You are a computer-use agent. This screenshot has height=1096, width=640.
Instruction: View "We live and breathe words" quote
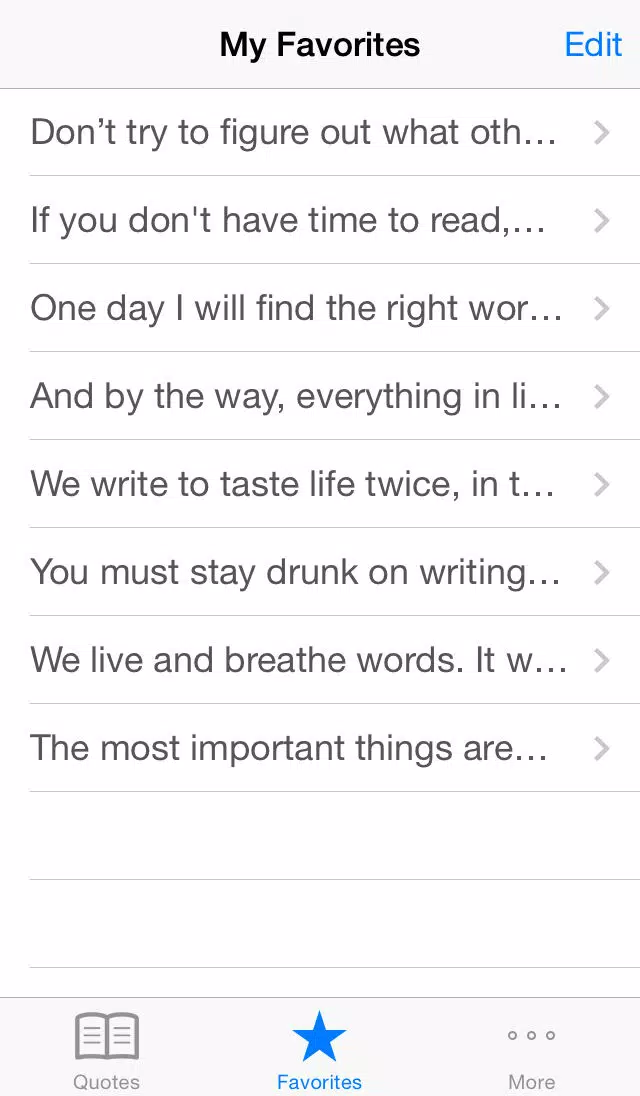[320, 661]
